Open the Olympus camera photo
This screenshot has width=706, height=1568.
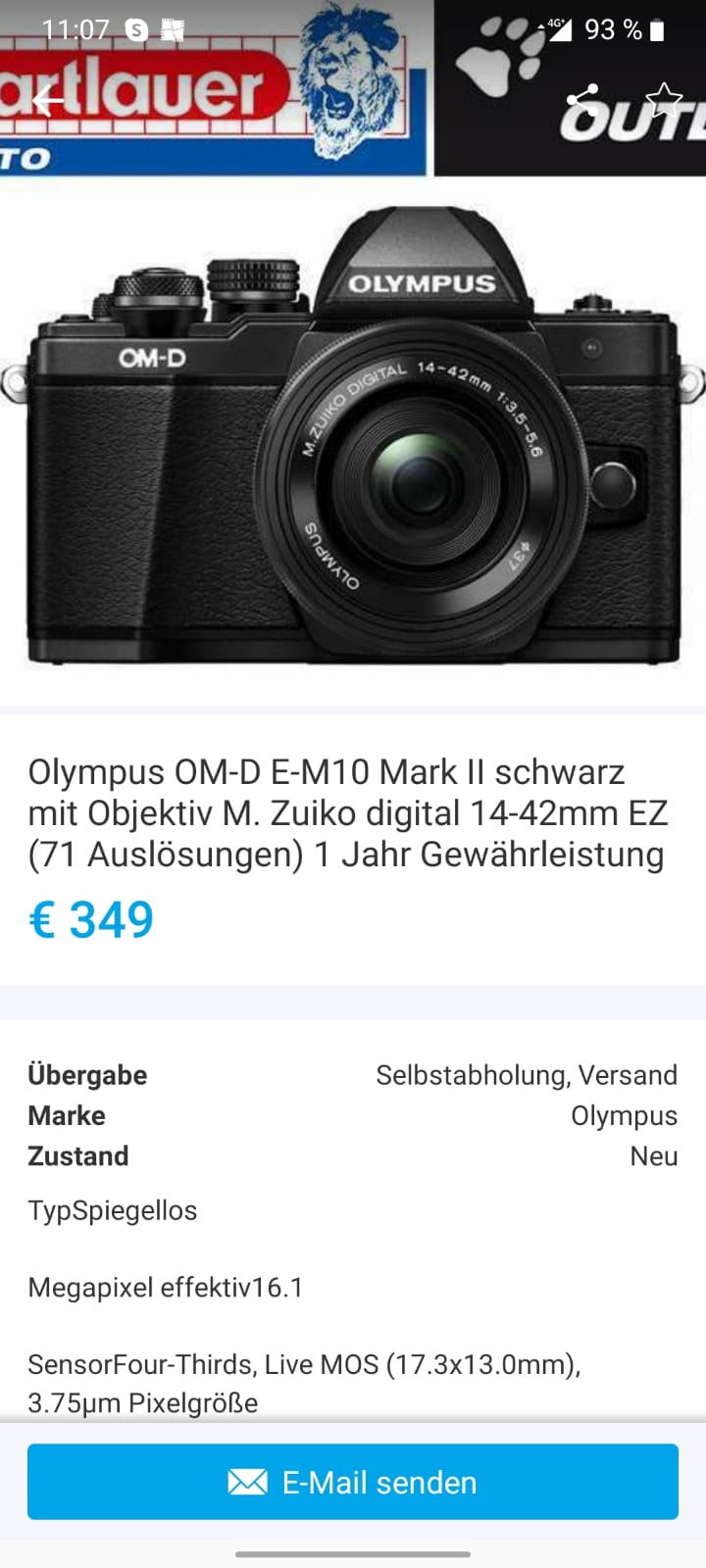[x=353, y=441]
